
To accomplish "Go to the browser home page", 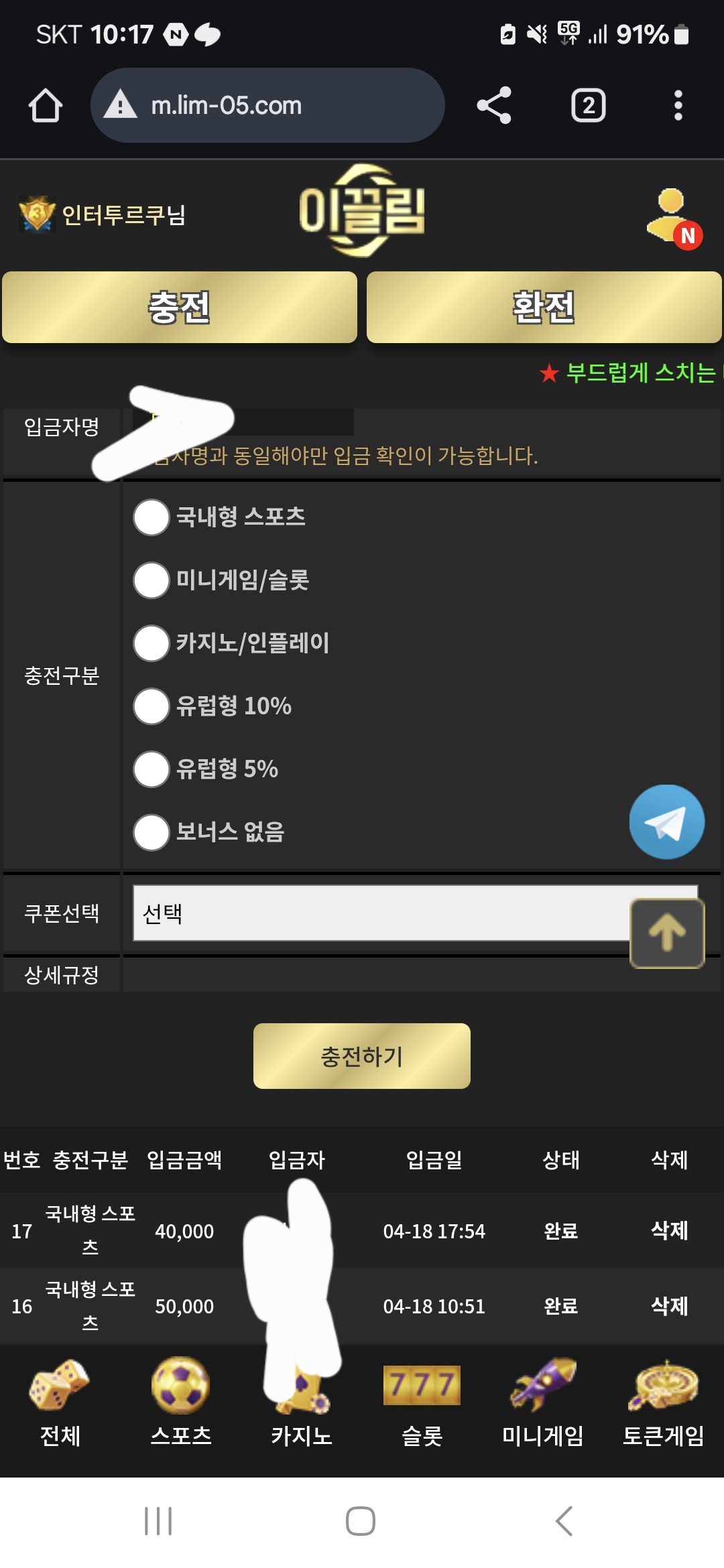I will 46,105.
